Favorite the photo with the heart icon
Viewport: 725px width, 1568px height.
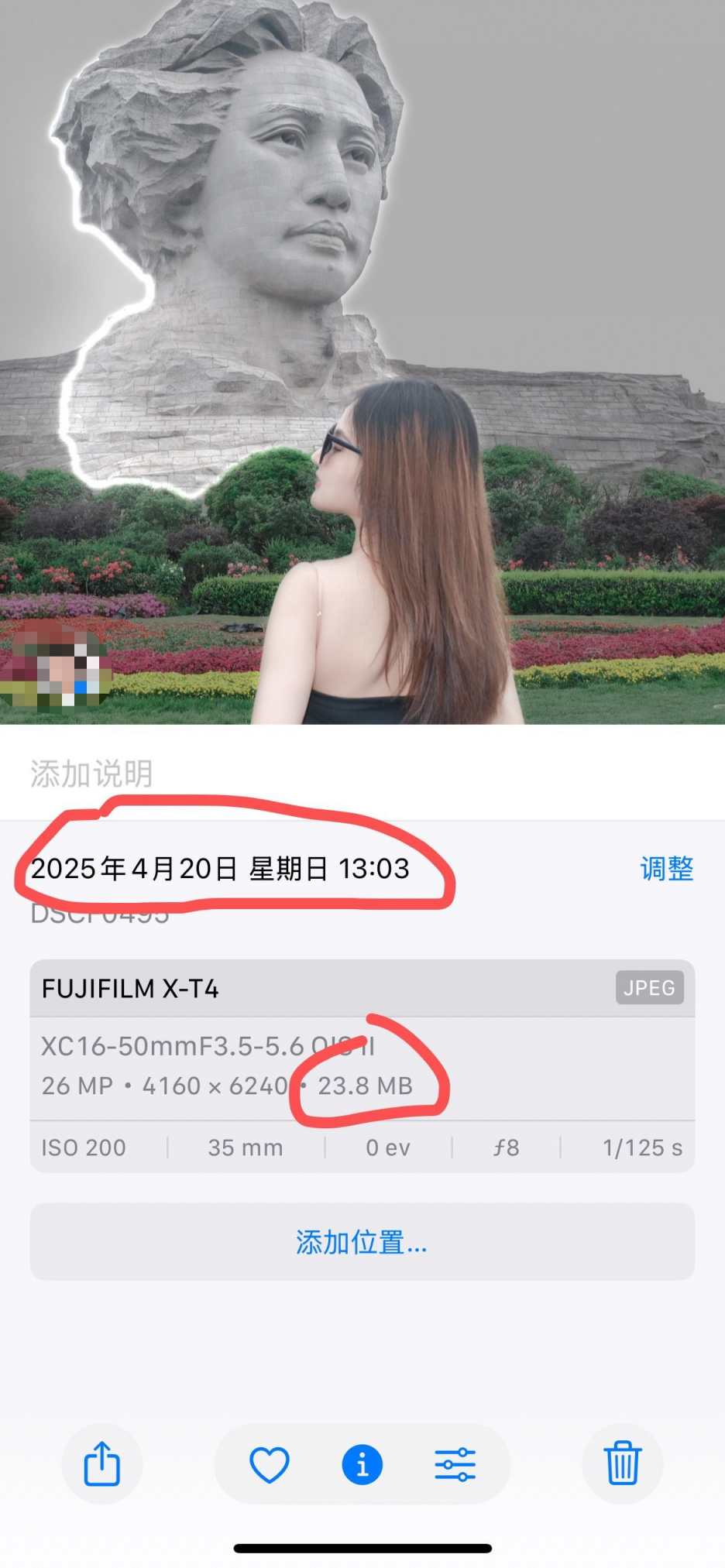270,1464
